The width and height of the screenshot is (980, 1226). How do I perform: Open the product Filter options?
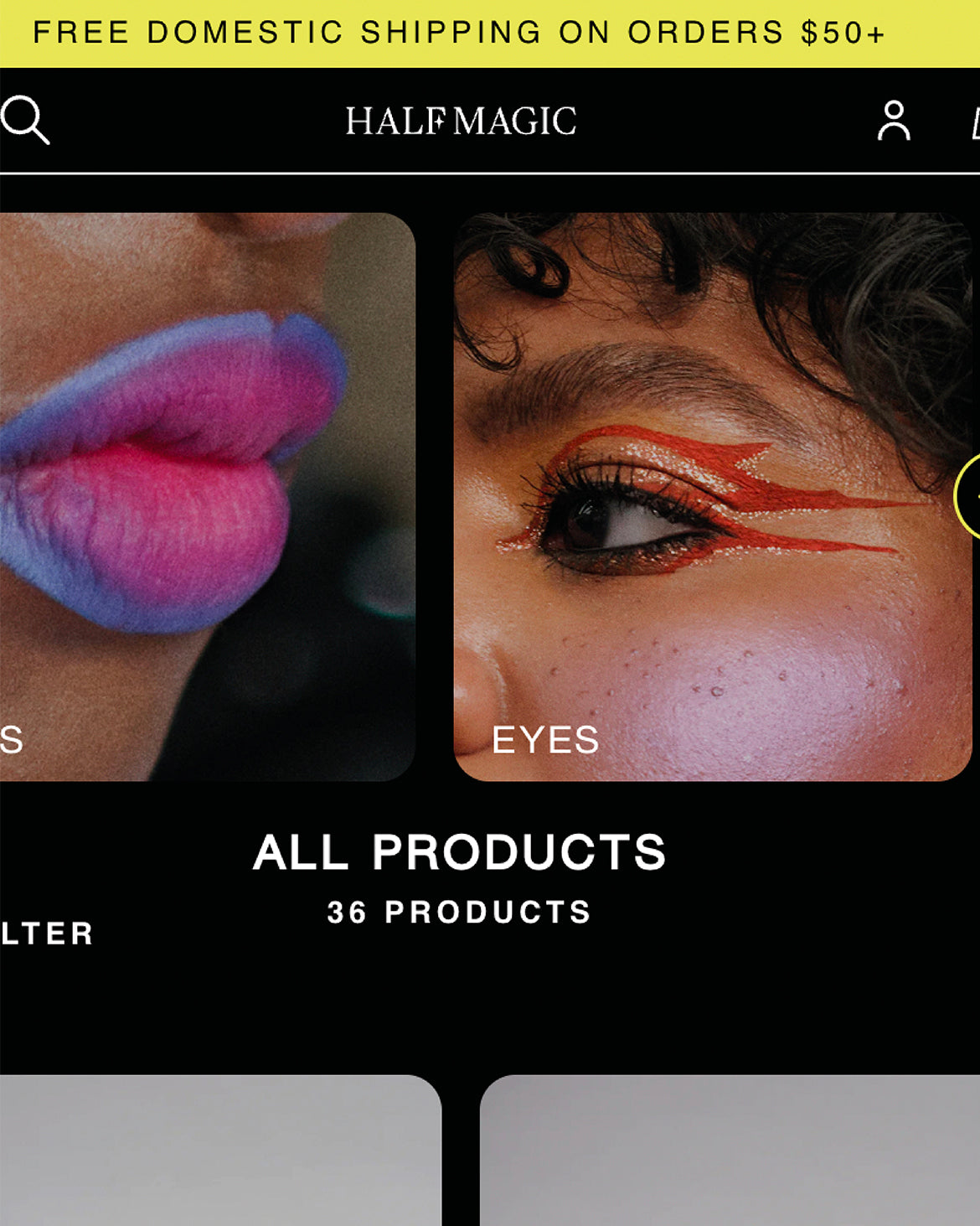click(x=46, y=934)
